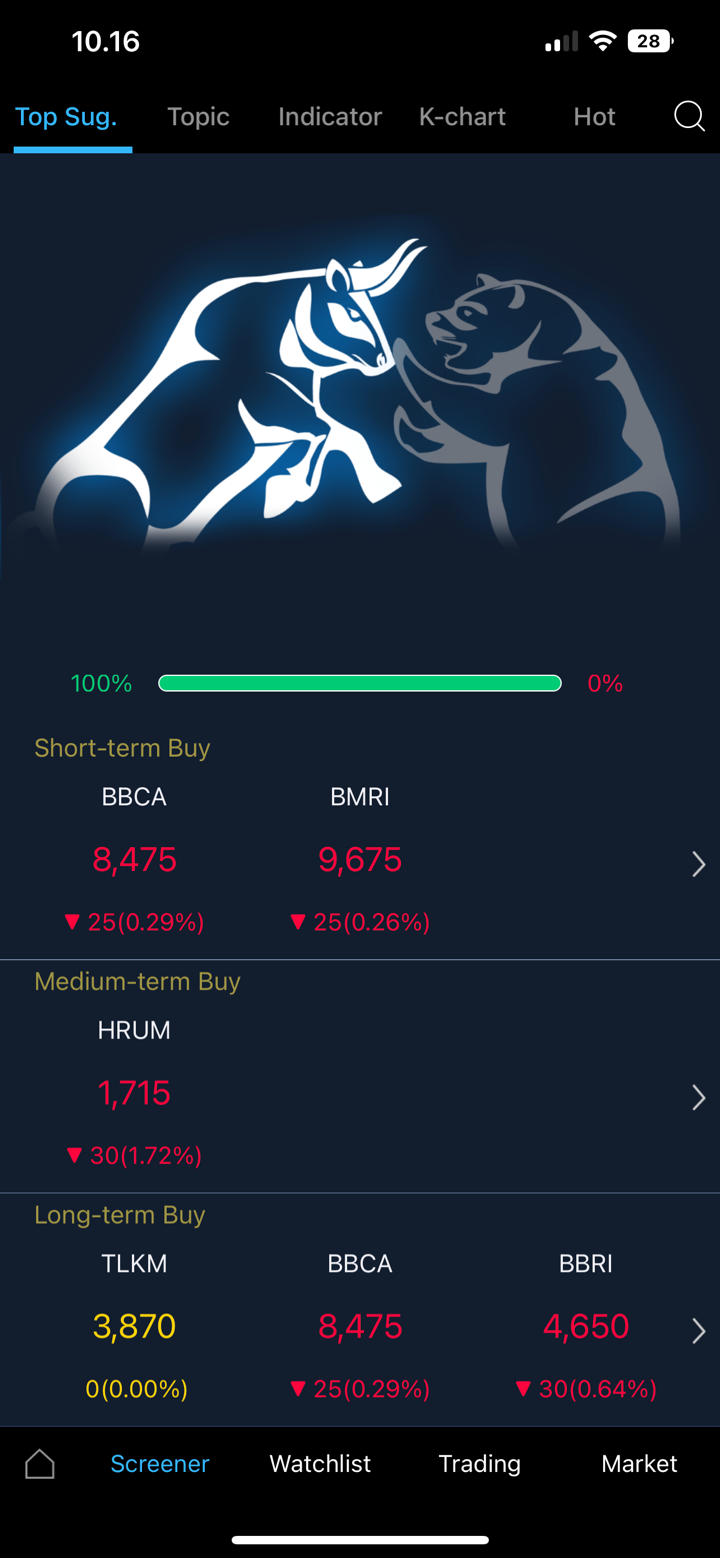720x1558 pixels.
Task: Open BMRI stock in Short-term Buy
Action: [x=360, y=859]
